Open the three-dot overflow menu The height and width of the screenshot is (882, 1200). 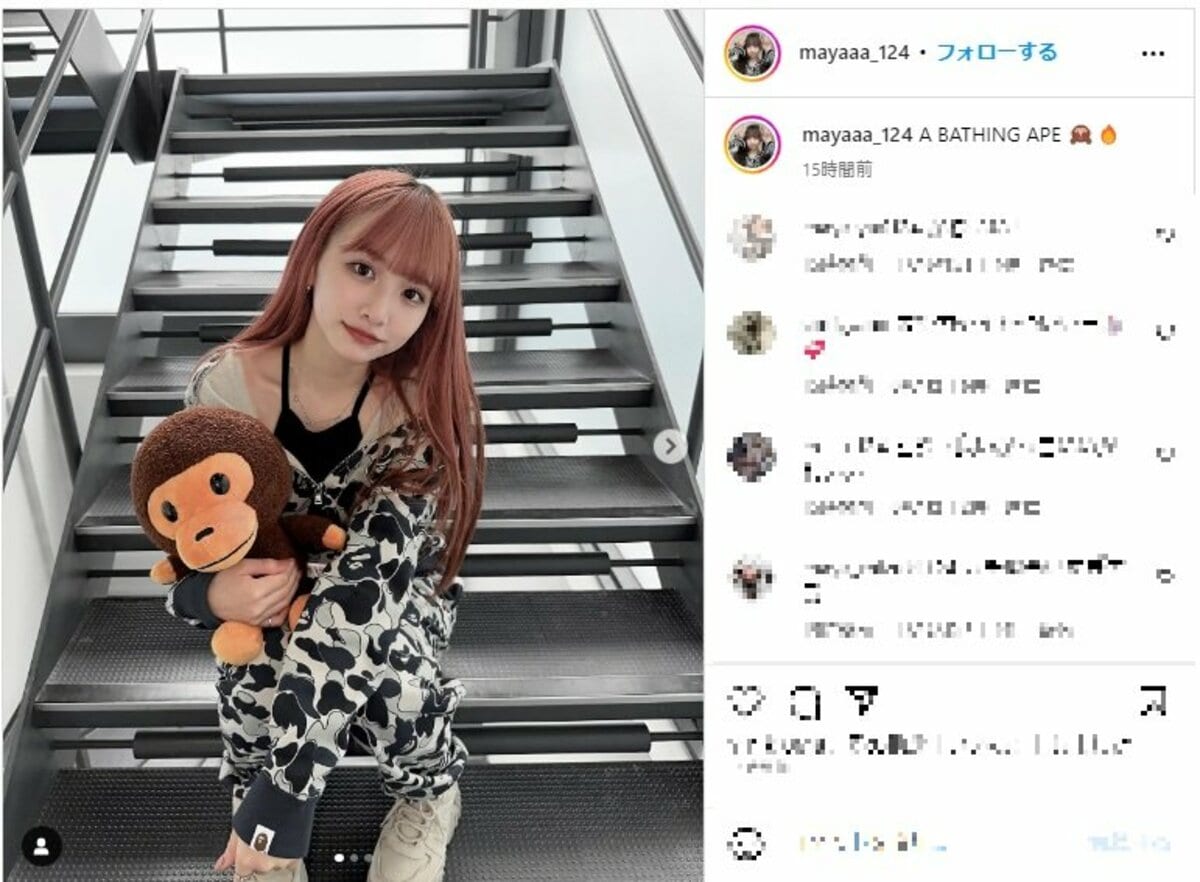1152,53
